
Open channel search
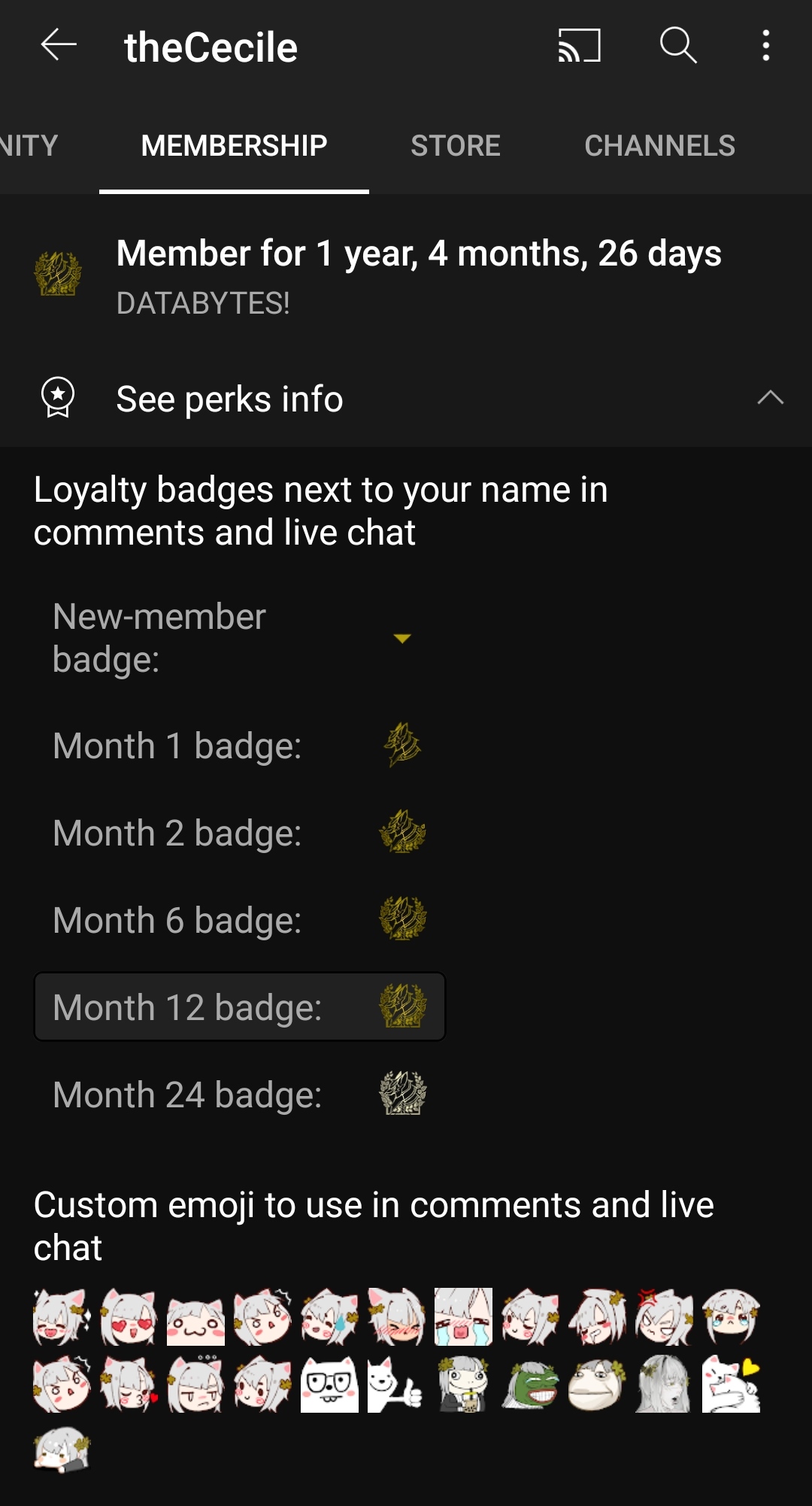coord(678,45)
